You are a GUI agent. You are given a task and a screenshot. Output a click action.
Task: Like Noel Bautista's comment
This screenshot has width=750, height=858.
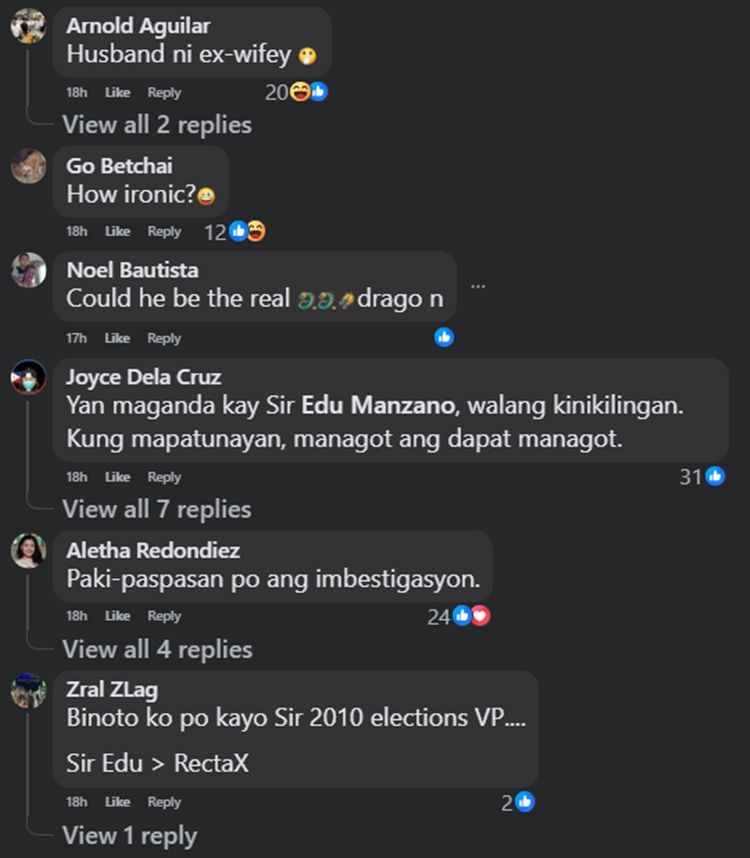click(118, 338)
